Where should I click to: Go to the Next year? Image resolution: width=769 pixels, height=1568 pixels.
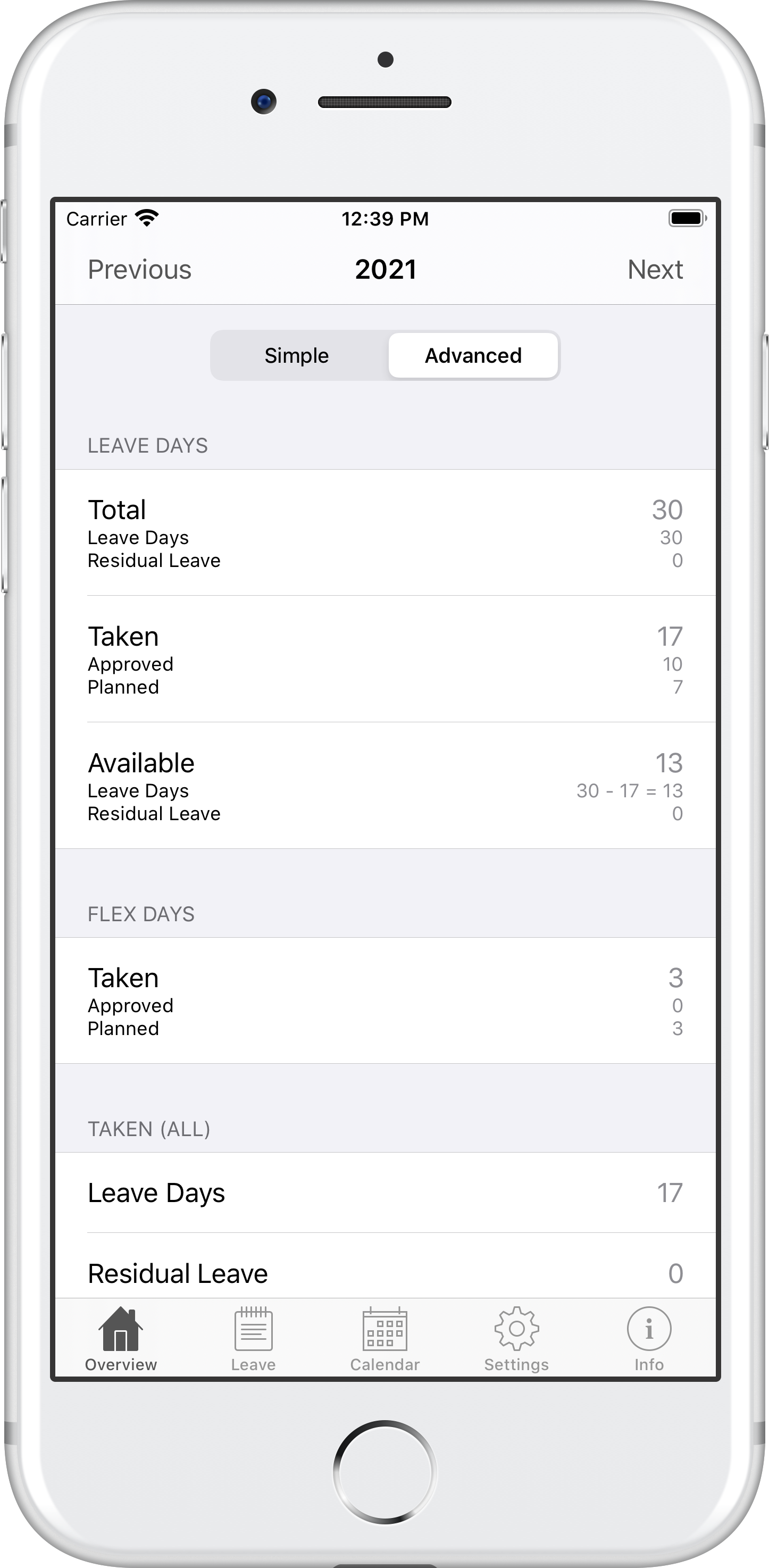coord(655,270)
